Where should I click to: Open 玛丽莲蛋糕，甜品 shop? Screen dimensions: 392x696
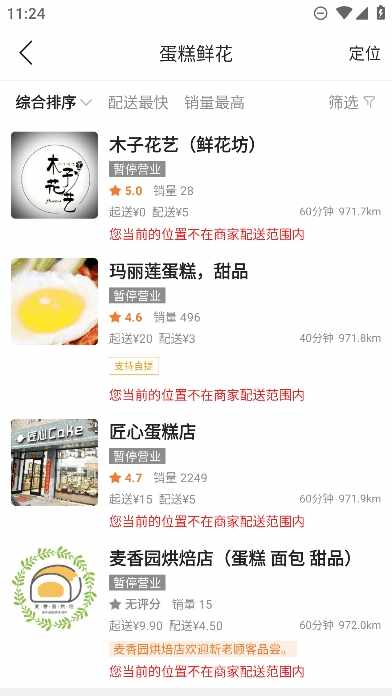(196, 330)
